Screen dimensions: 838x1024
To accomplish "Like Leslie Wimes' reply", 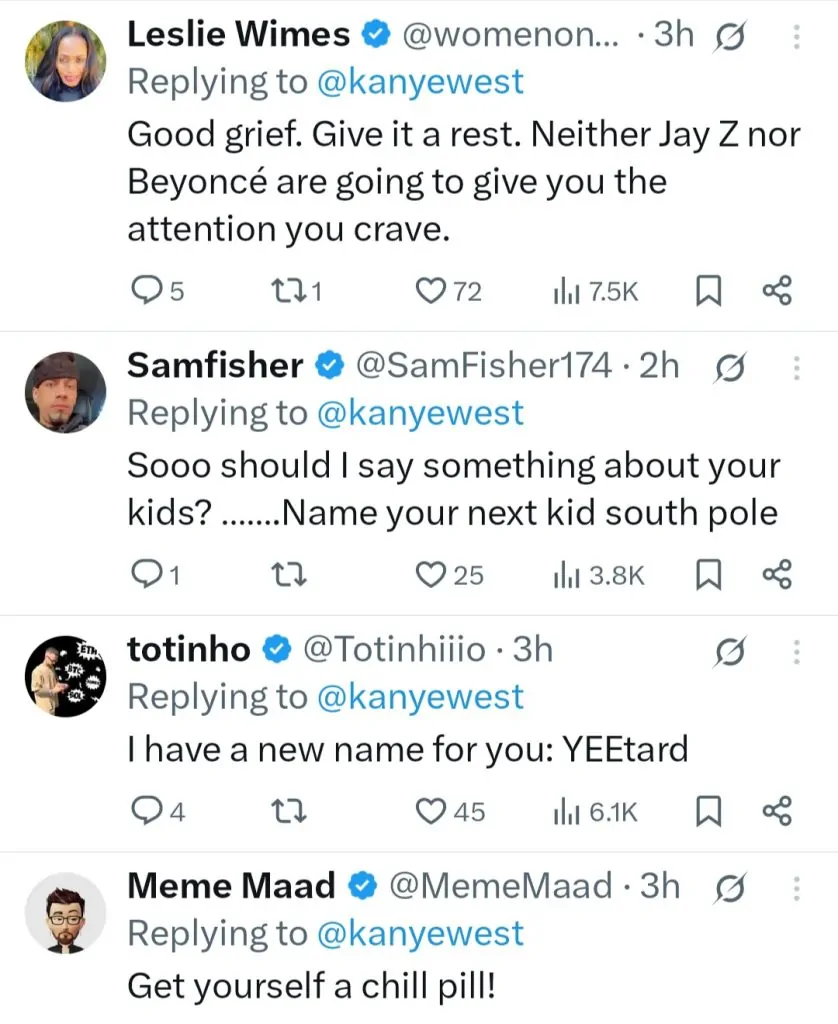I will [x=430, y=291].
